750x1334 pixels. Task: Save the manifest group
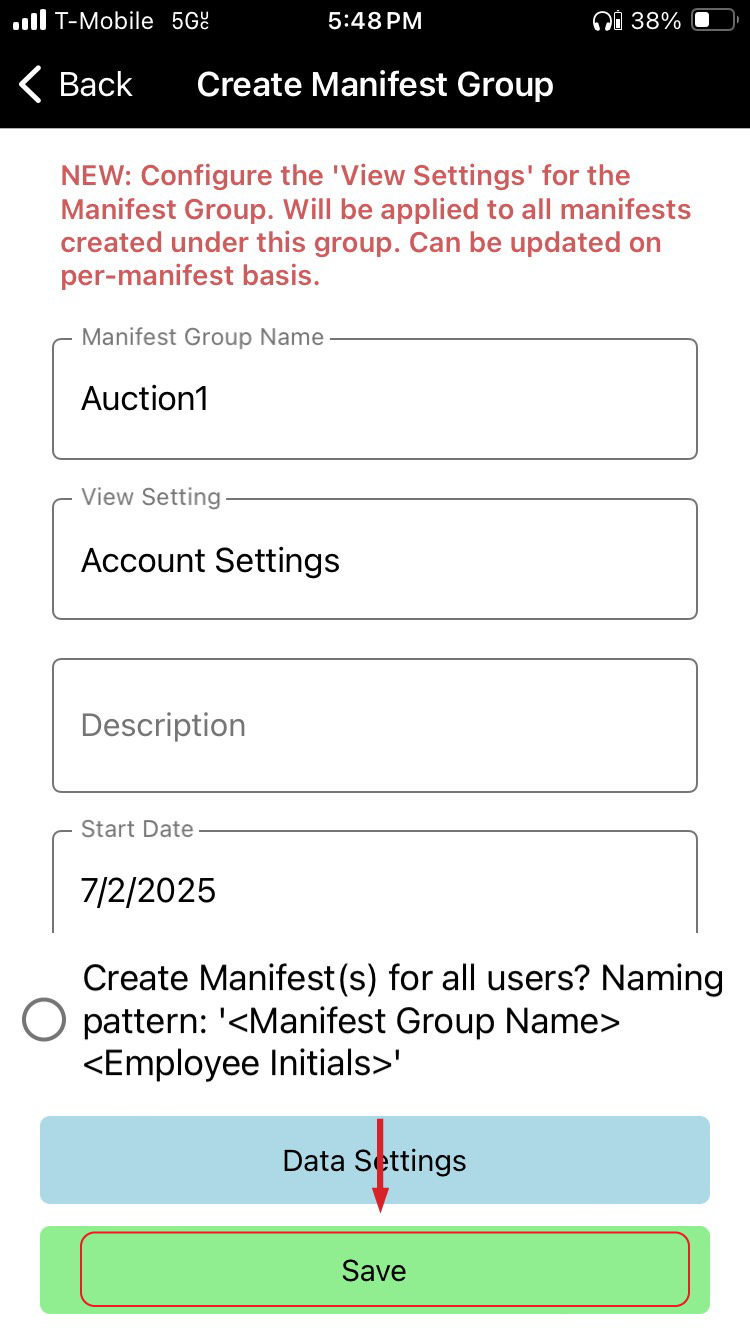click(x=374, y=1270)
